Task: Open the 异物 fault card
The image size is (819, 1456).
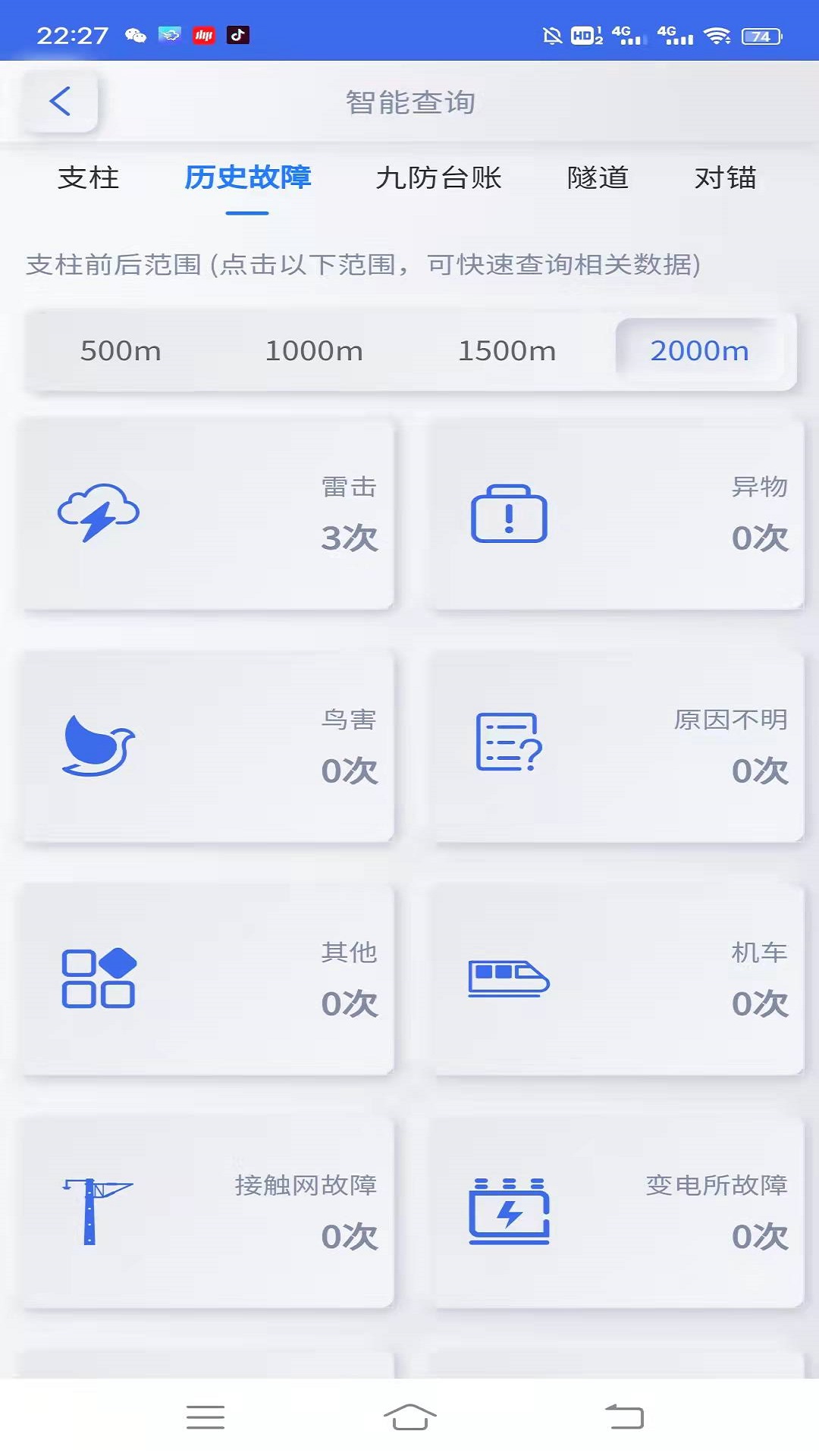Action: click(x=616, y=514)
